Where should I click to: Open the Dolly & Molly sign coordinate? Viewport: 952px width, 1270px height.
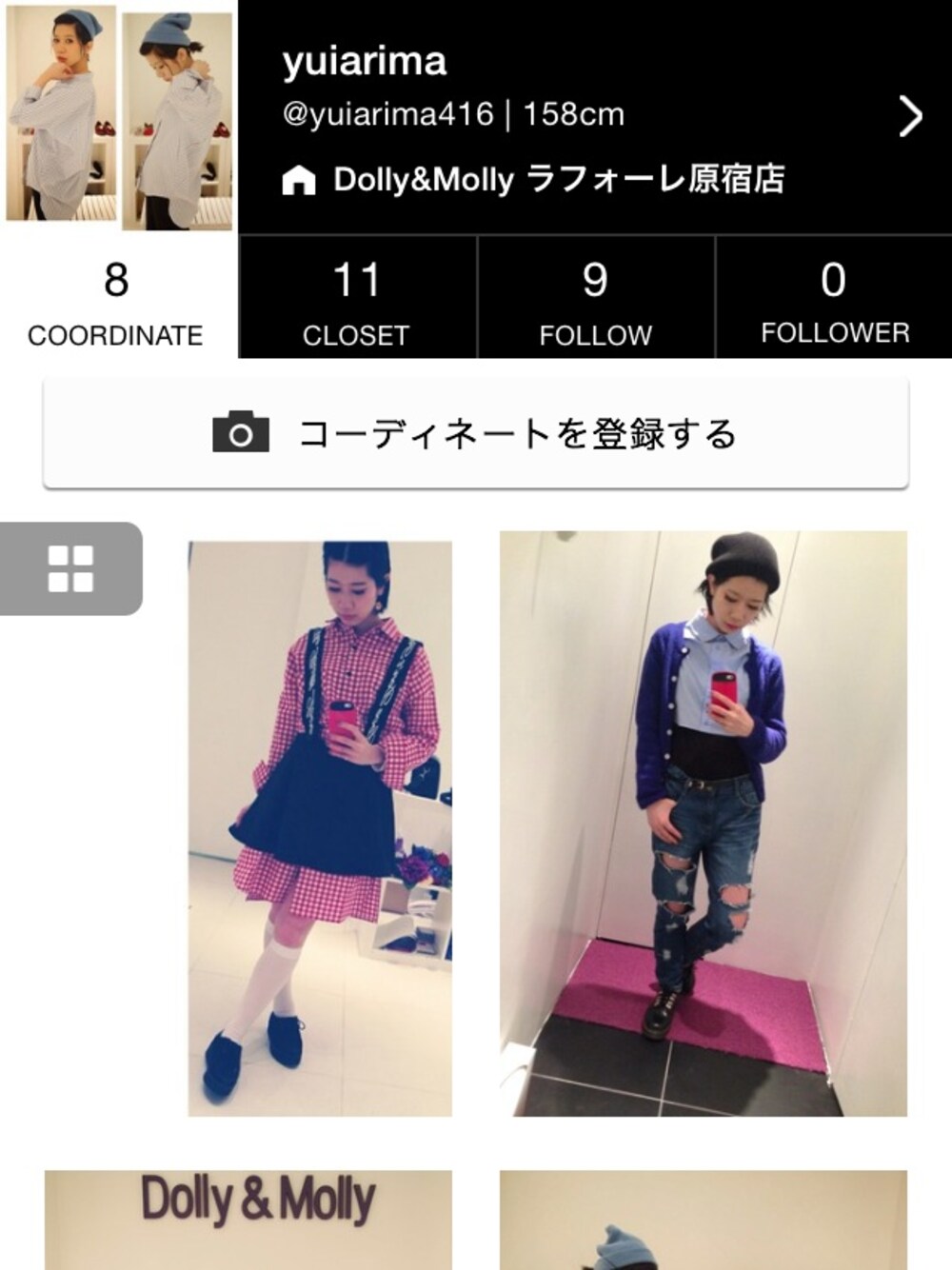(x=248, y=1219)
